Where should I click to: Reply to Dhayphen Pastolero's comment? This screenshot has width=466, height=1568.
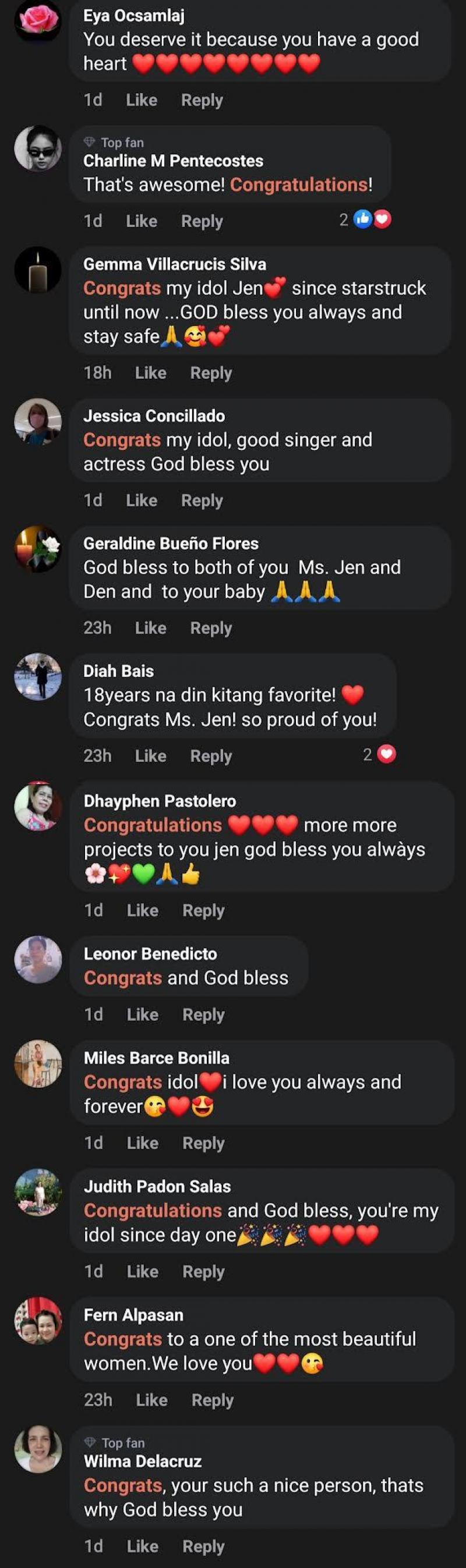tap(203, 911)
